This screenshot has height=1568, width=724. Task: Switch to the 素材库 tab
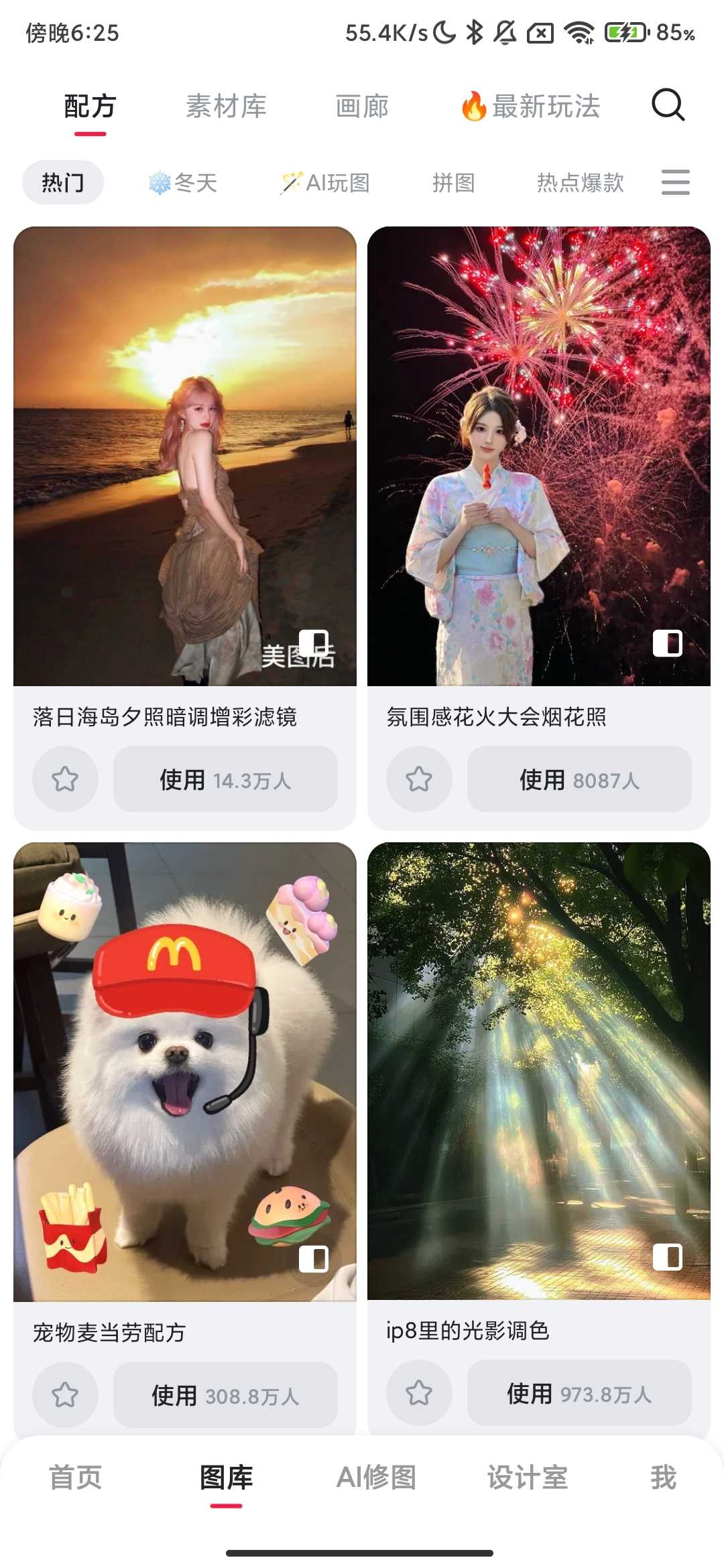[x=226, y=107]
